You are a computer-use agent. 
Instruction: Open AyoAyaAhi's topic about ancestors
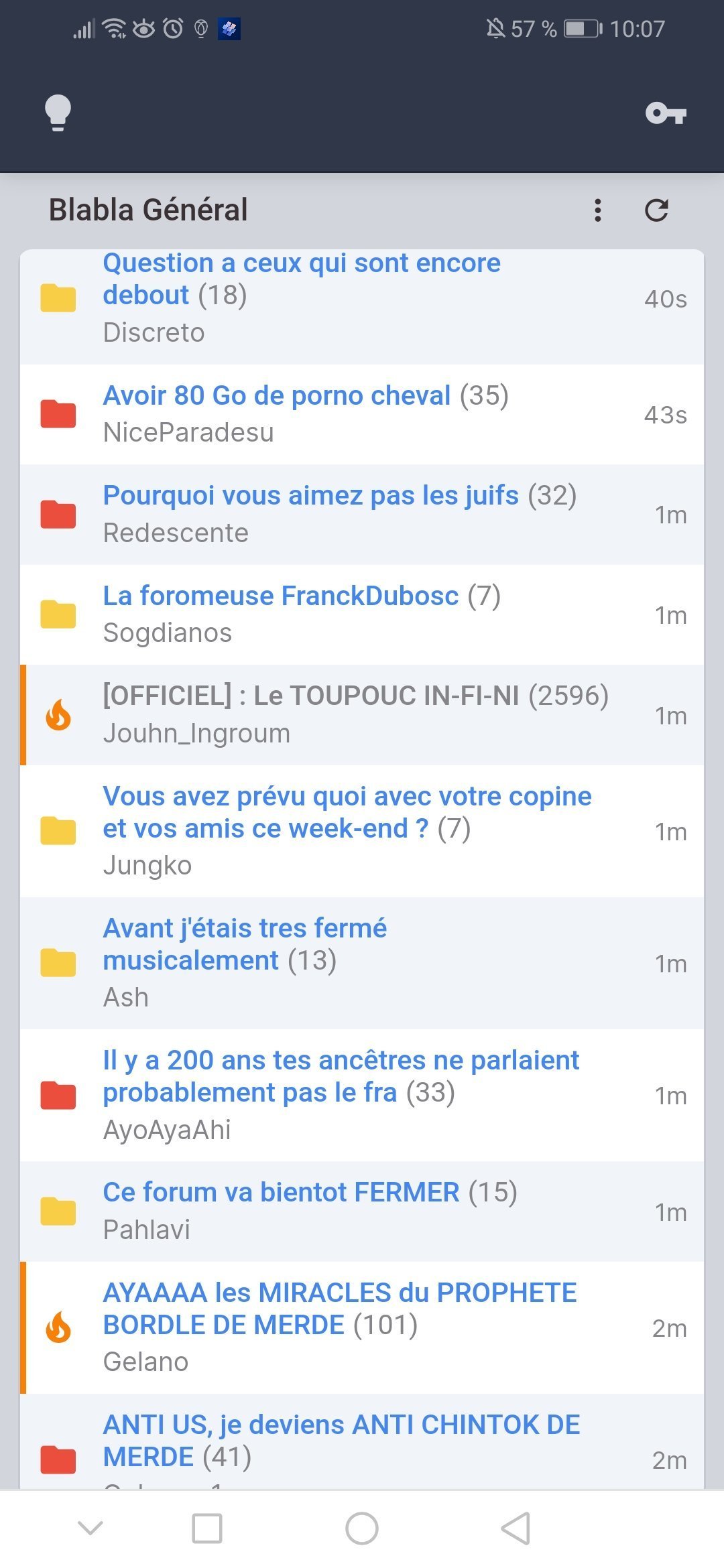click(x=362, y=1095)
